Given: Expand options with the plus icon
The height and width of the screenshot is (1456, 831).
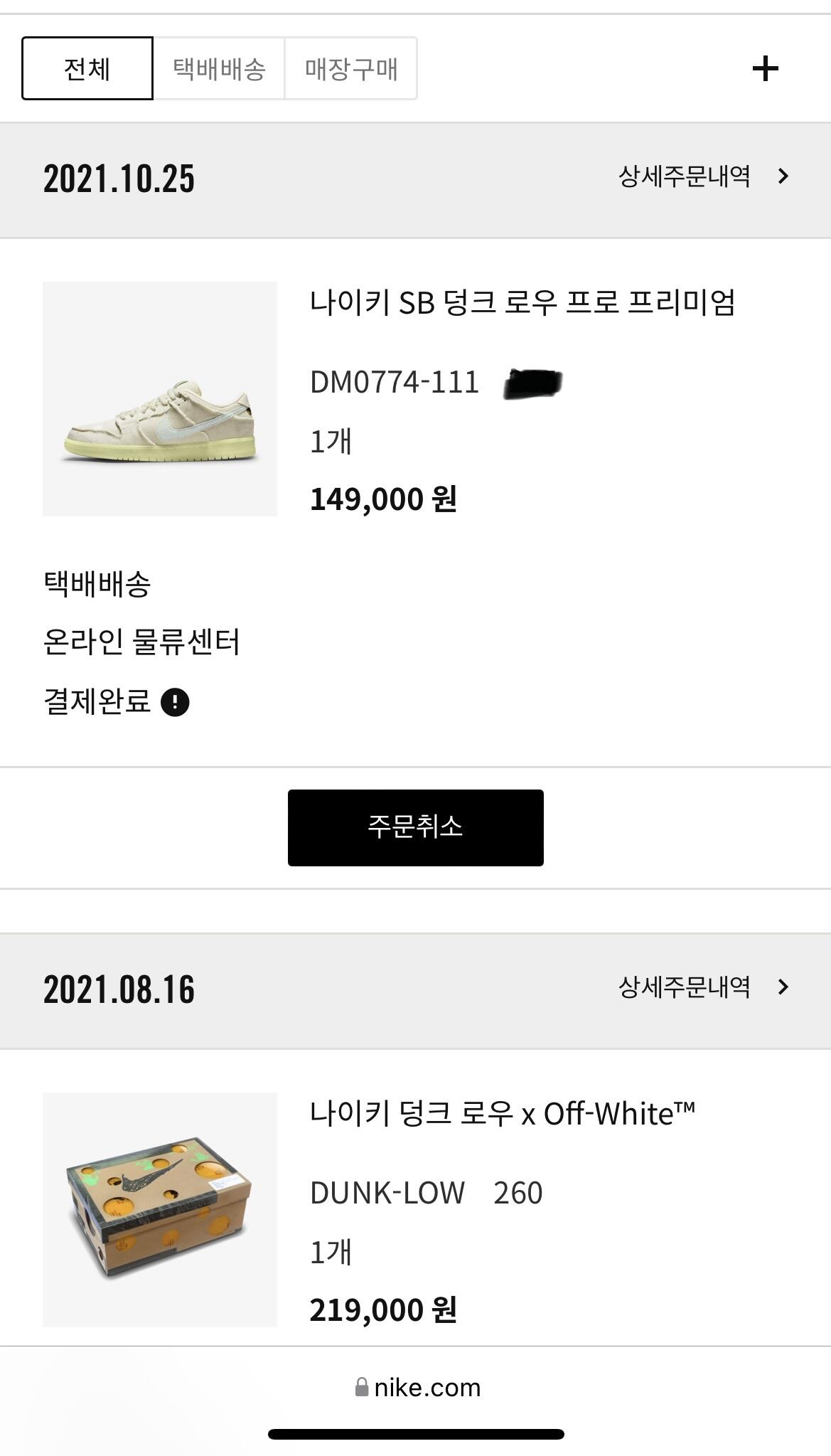Looking at the screenshot, I should tap(765, 69).
